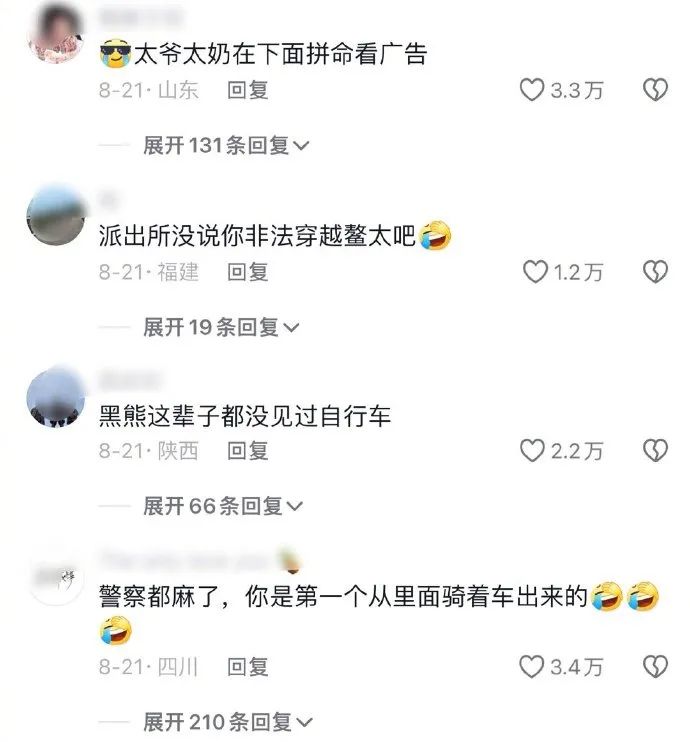The height and width of the screenshot is (742, 690).
Task: Expand 展开131条回复
Action: click(225, 146)
